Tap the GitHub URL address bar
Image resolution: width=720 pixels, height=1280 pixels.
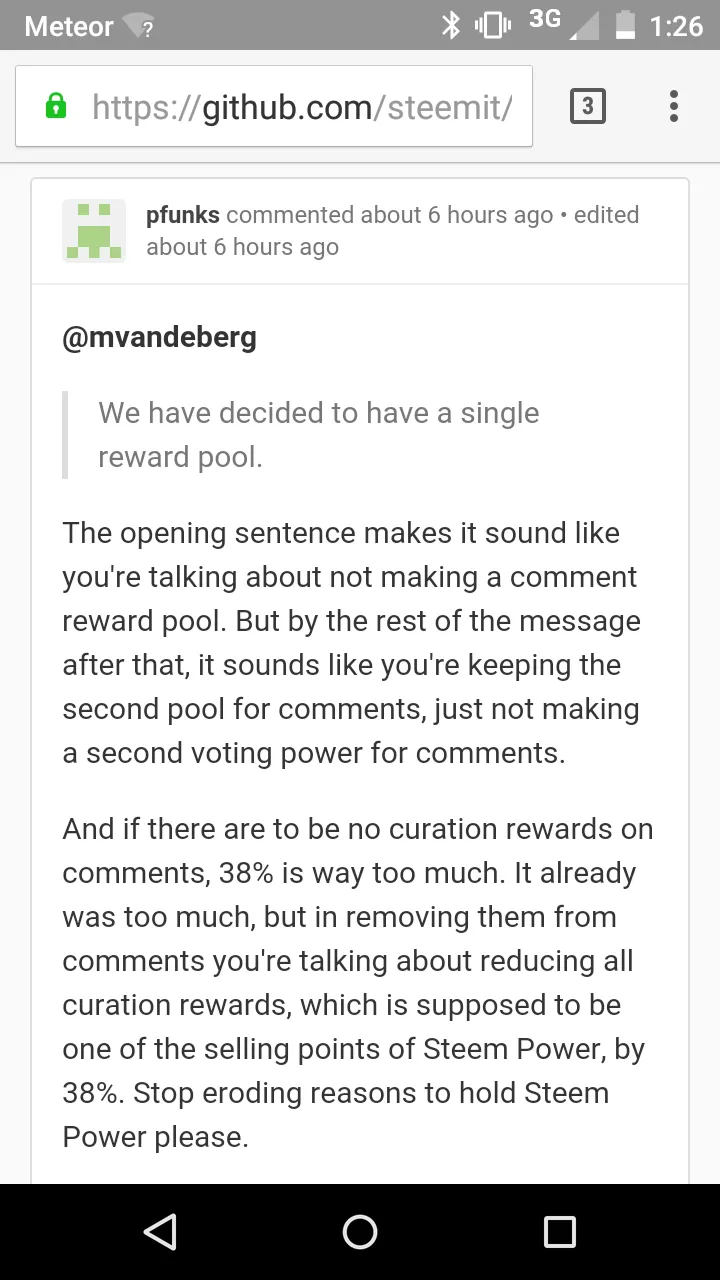[x=274, y=106]
